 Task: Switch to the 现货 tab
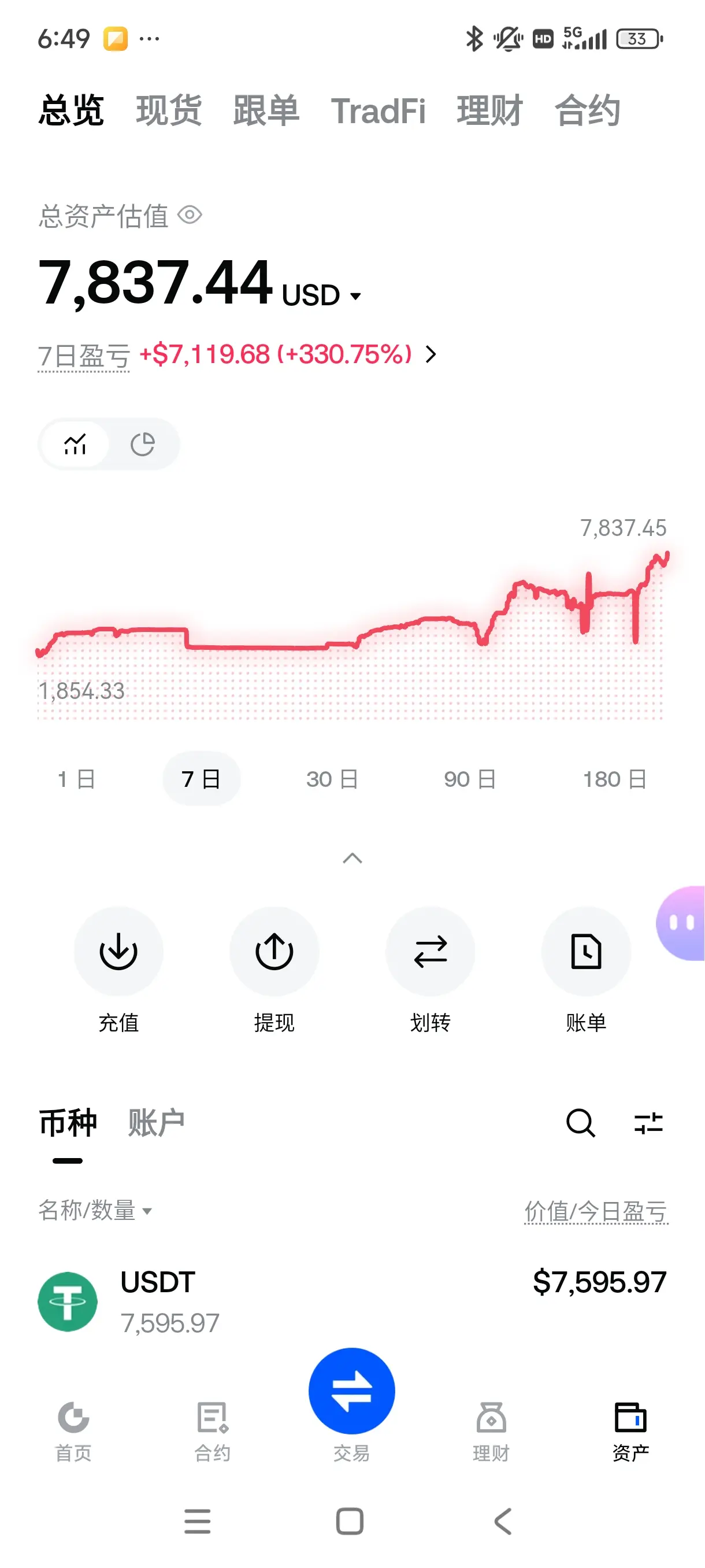[x=169, y=111]
